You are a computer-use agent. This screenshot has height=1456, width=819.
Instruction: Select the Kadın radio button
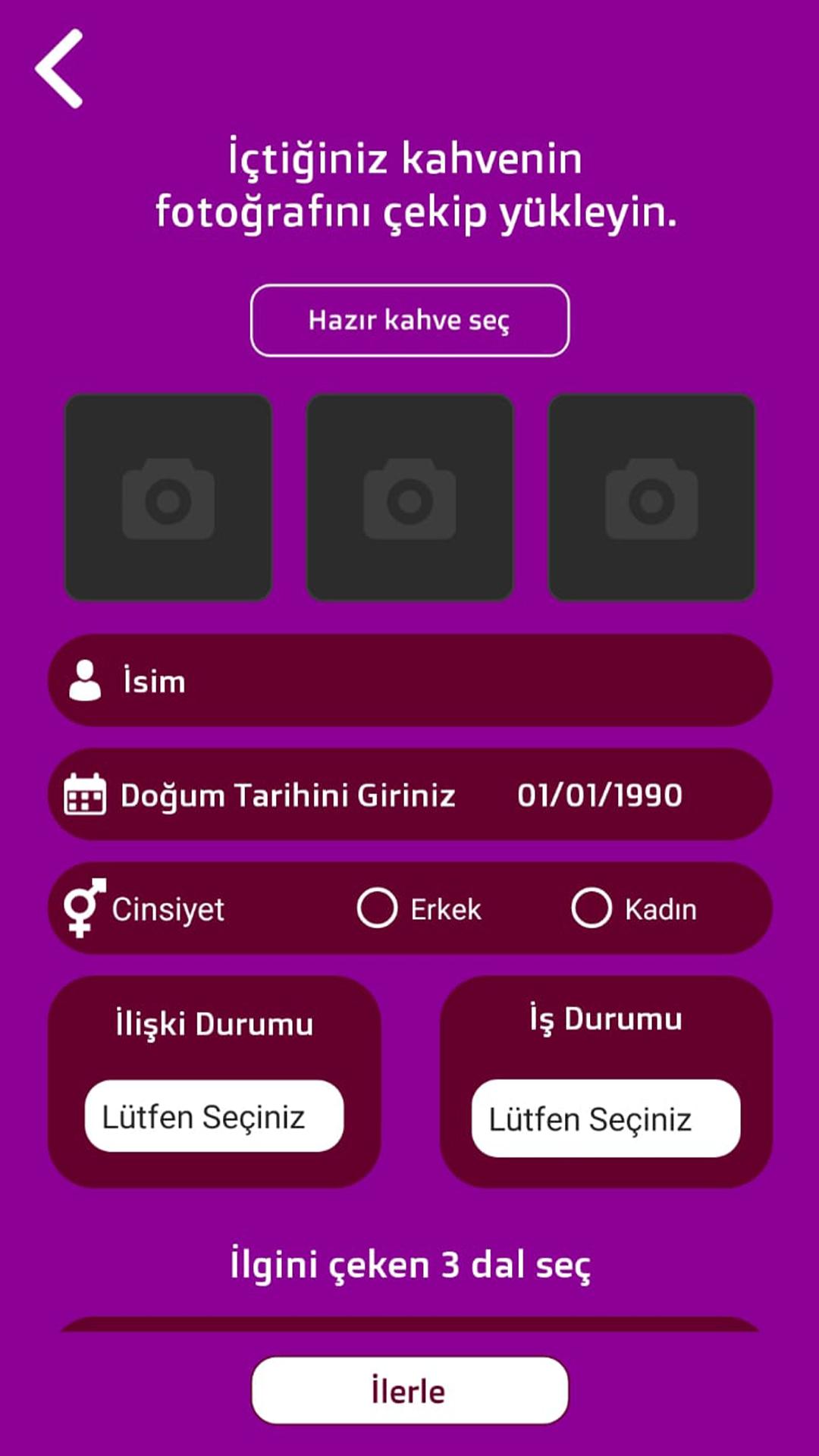[x=592, y=908]
